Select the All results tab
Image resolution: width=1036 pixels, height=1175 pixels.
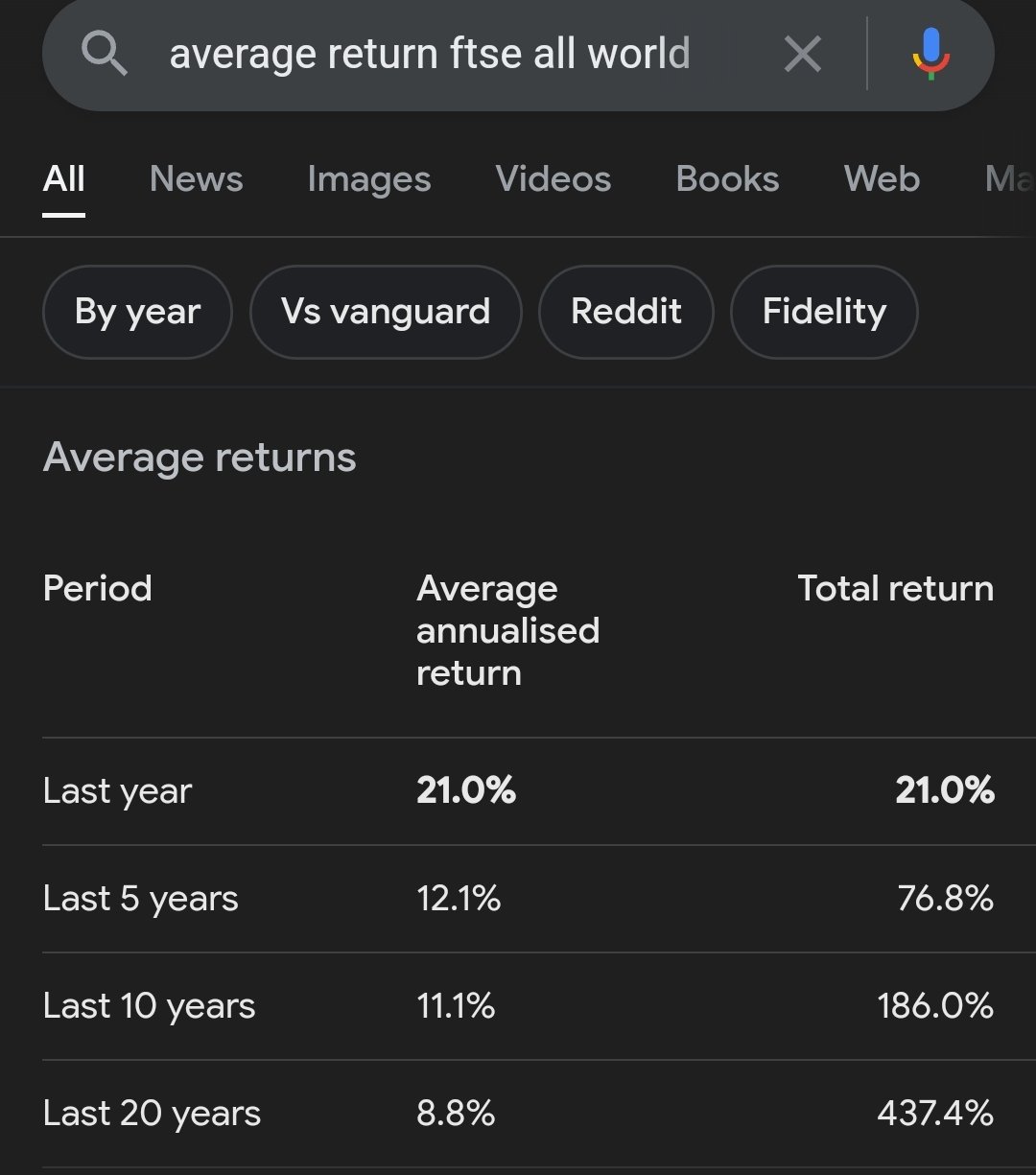[x=64, y=179]
